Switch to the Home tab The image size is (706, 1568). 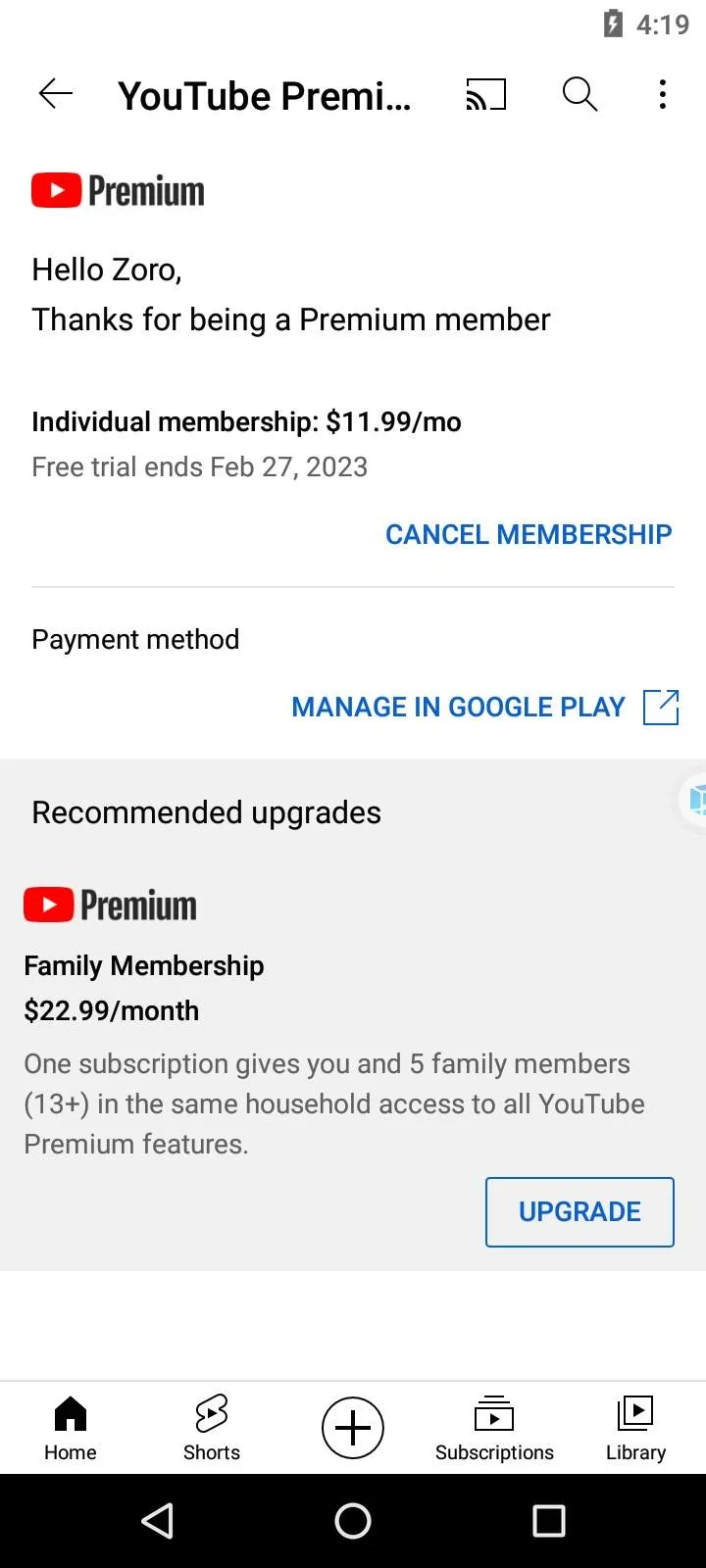(71, 1428)
